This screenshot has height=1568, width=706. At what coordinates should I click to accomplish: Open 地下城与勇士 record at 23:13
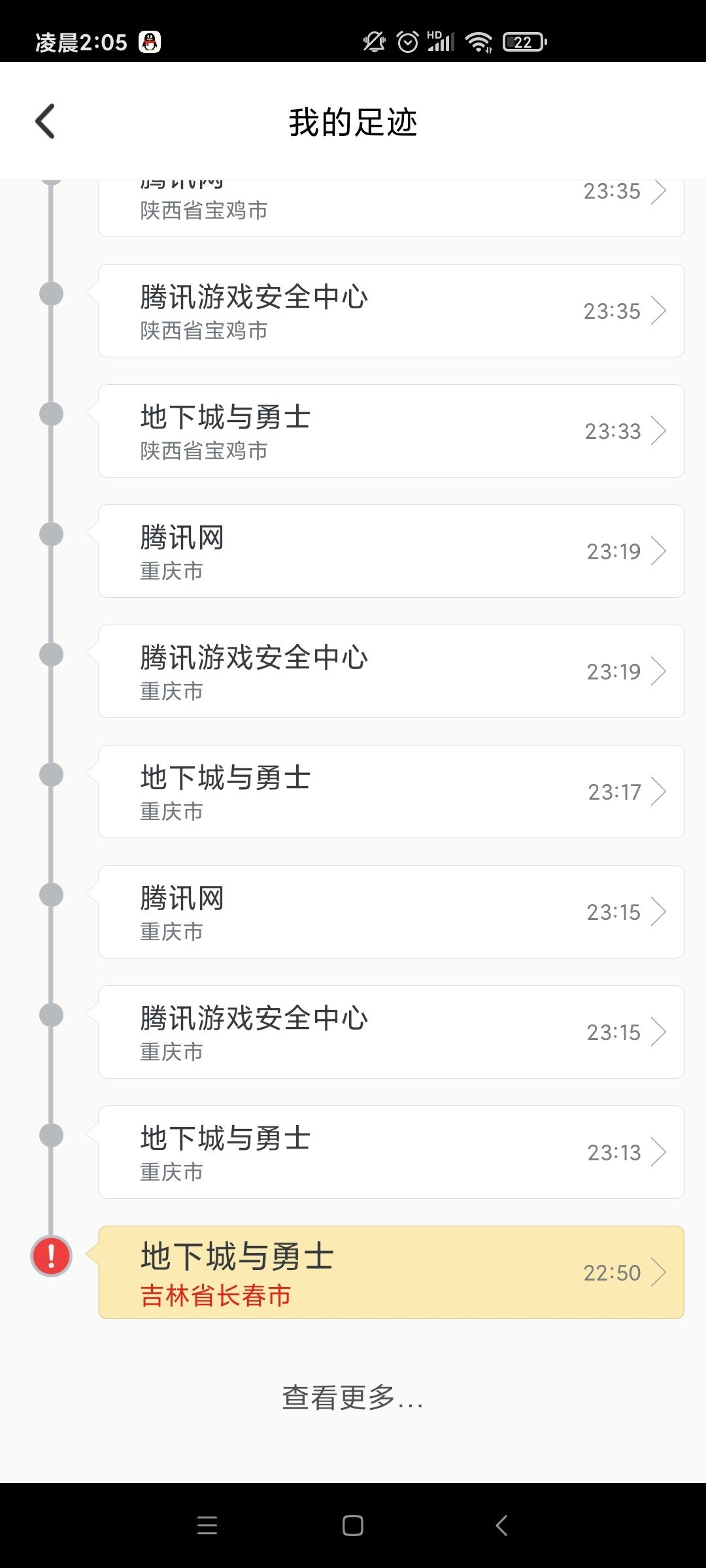(x=391, y=1152)
